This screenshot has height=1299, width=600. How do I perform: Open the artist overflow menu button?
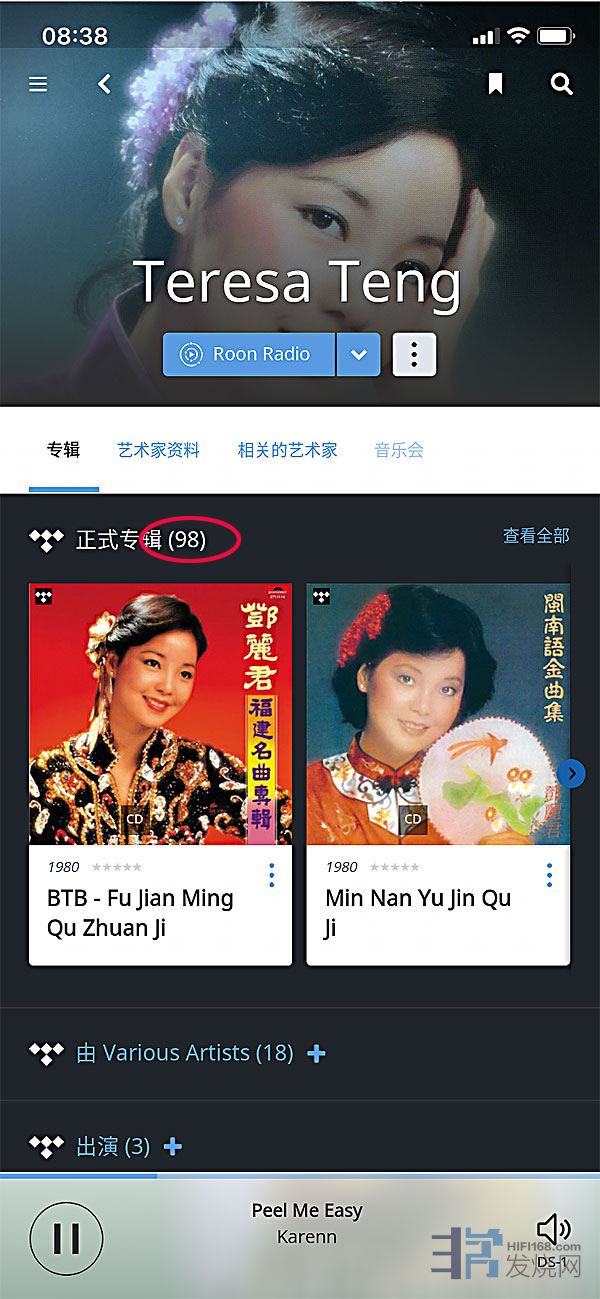point(414,354)
